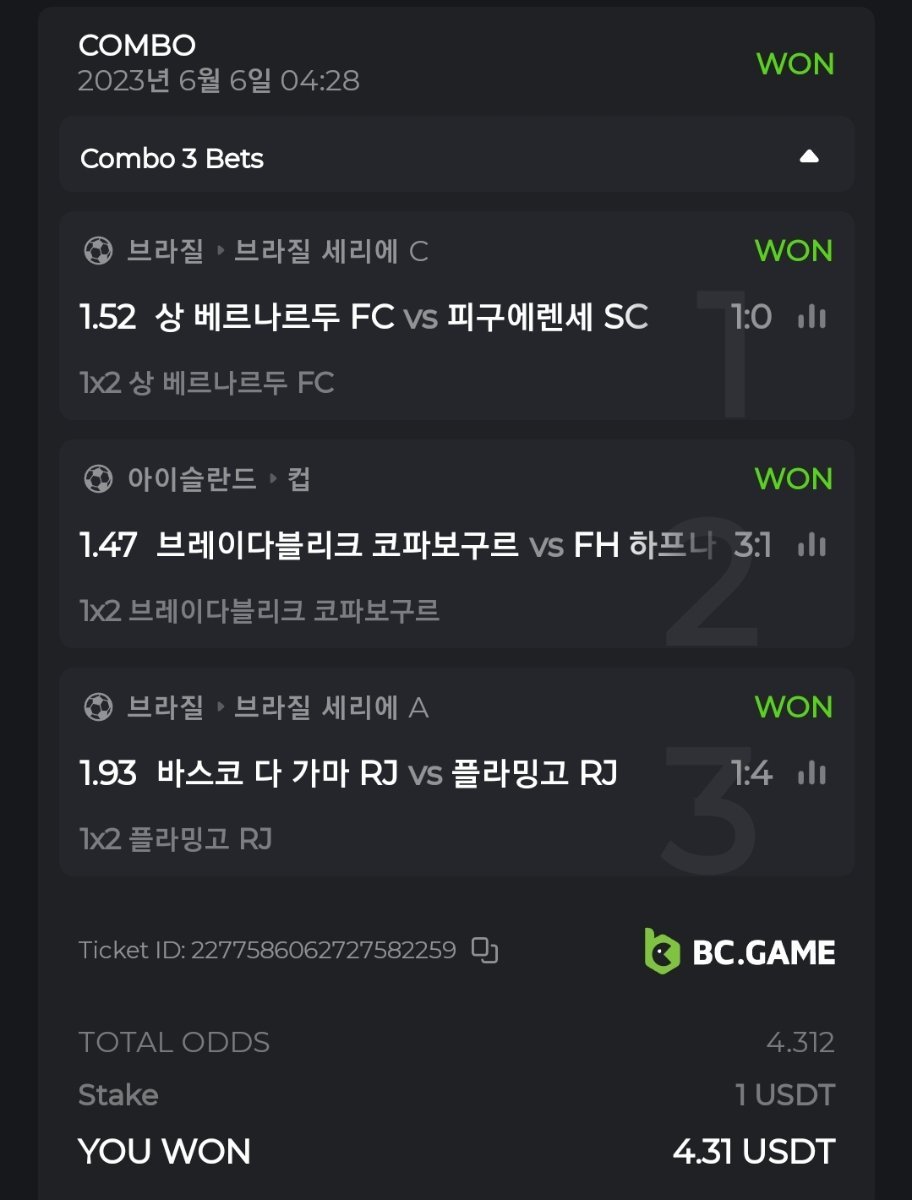
Task: Open stats for 브레이다블리크 코파보구르 match
Action: point(811,545)
